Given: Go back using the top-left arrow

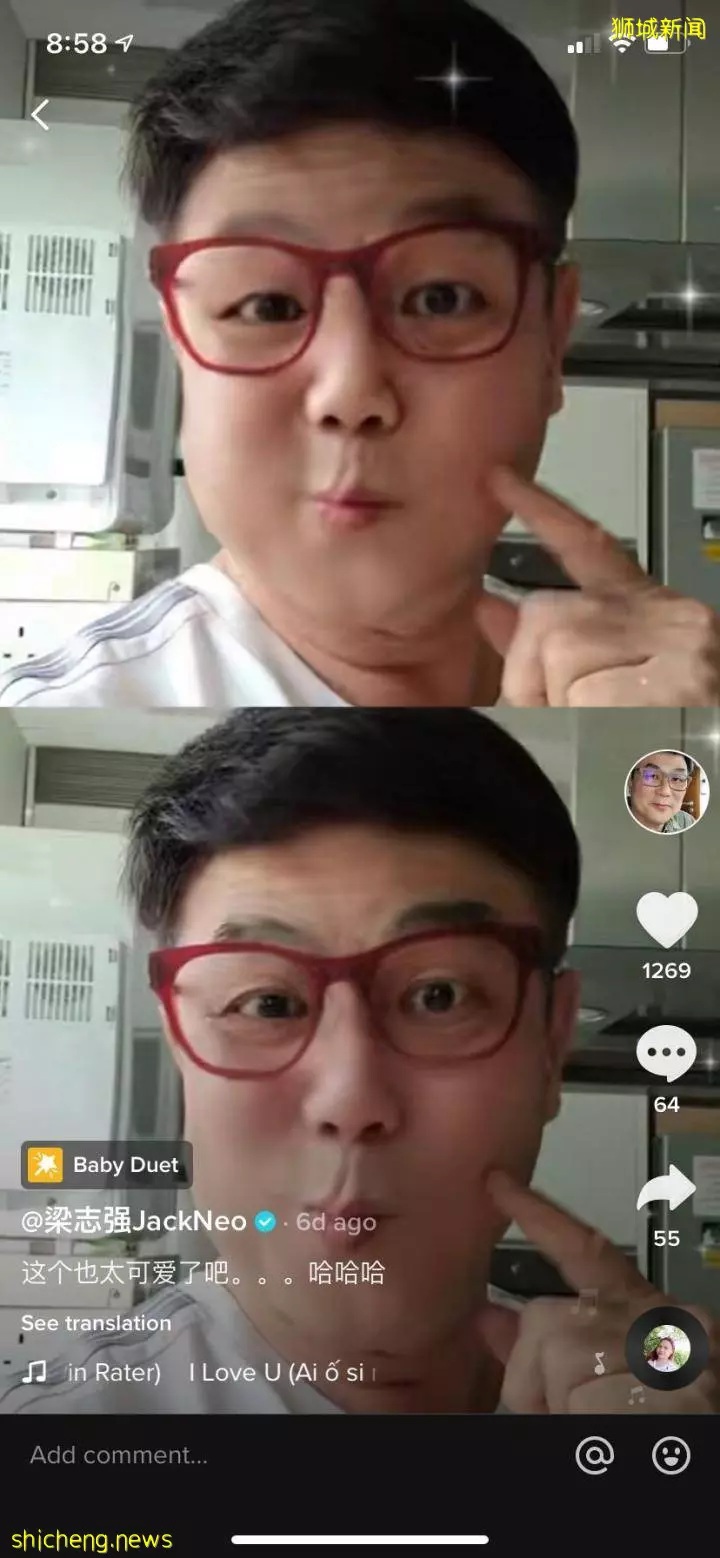Looking at the screenshot, I should pyautogui.click(x=40, y=116).
